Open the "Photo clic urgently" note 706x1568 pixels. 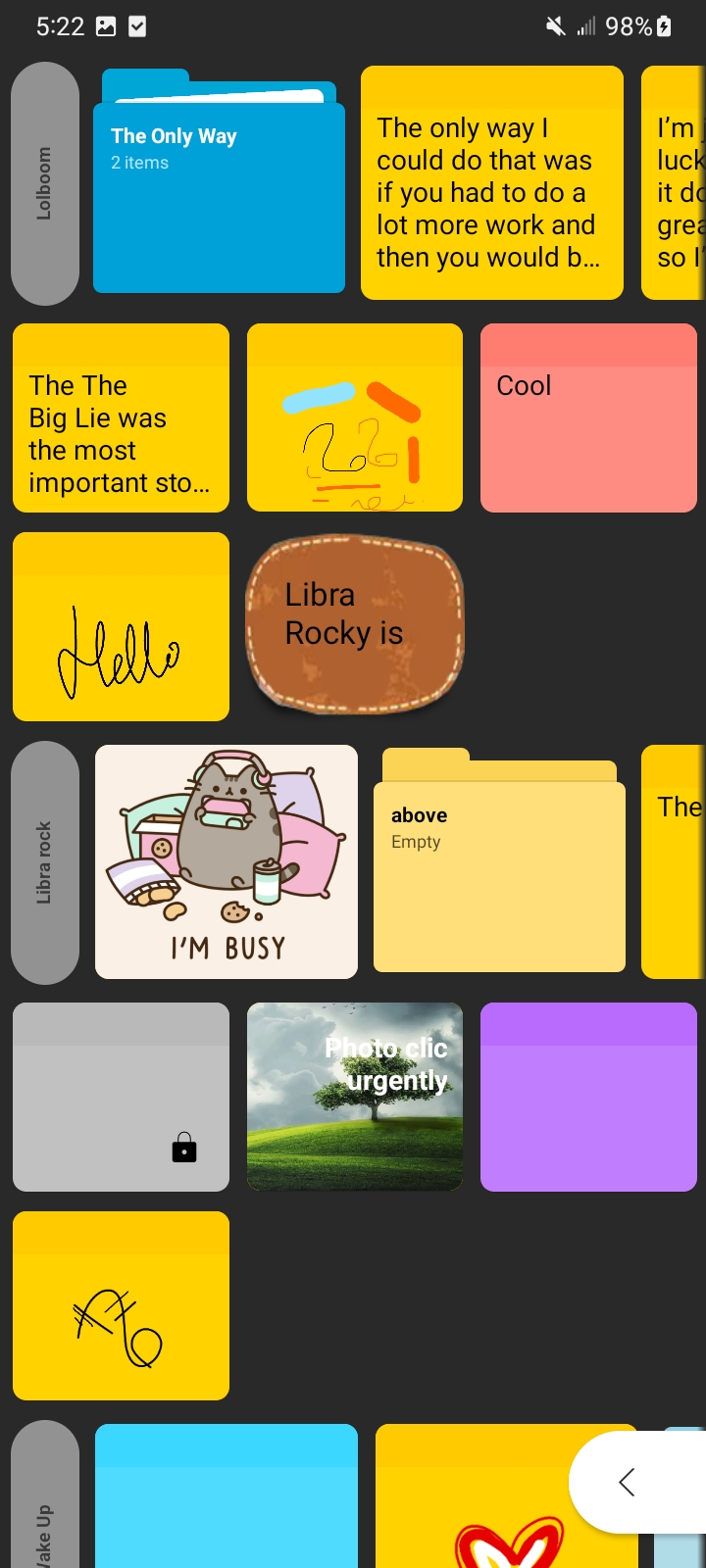(354, 1098)
